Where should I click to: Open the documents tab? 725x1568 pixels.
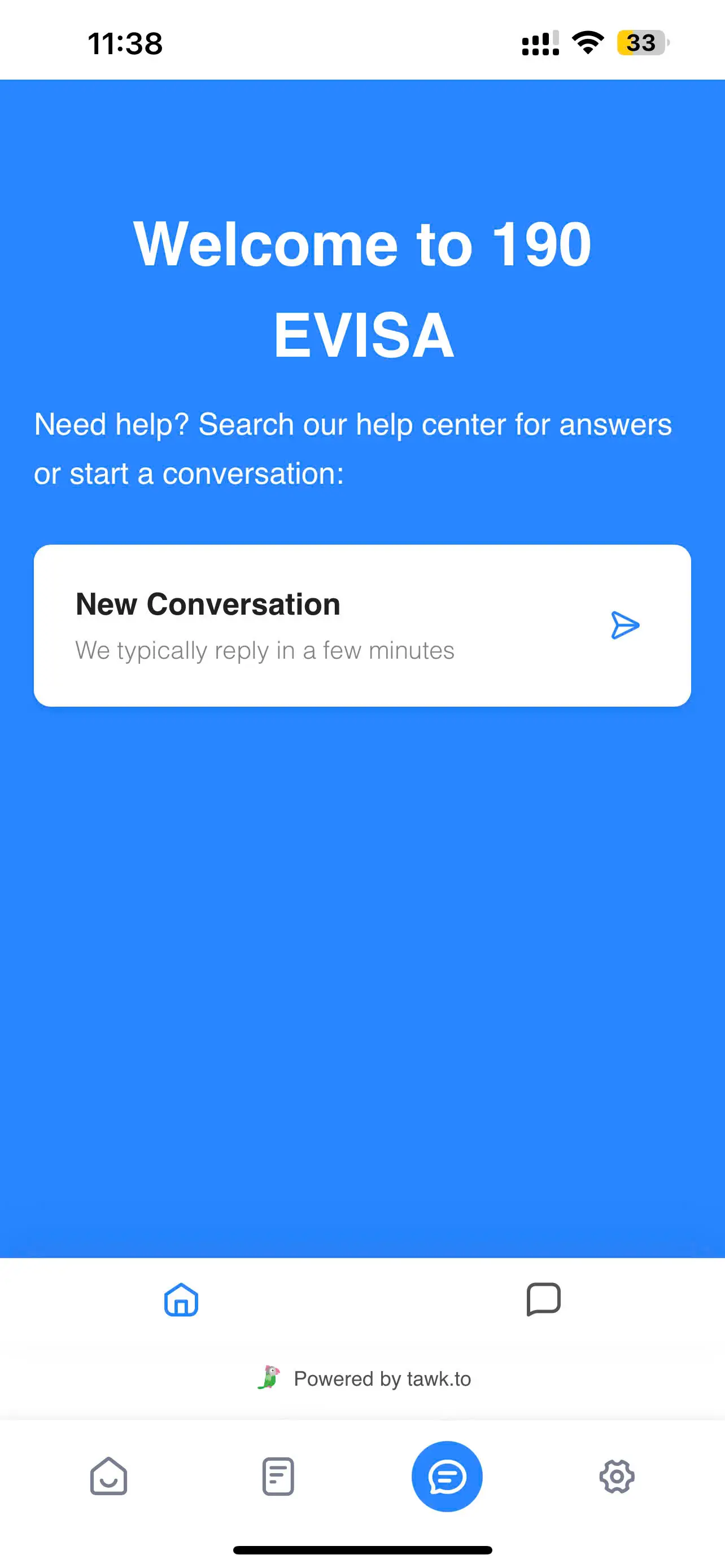[278, 1476]
